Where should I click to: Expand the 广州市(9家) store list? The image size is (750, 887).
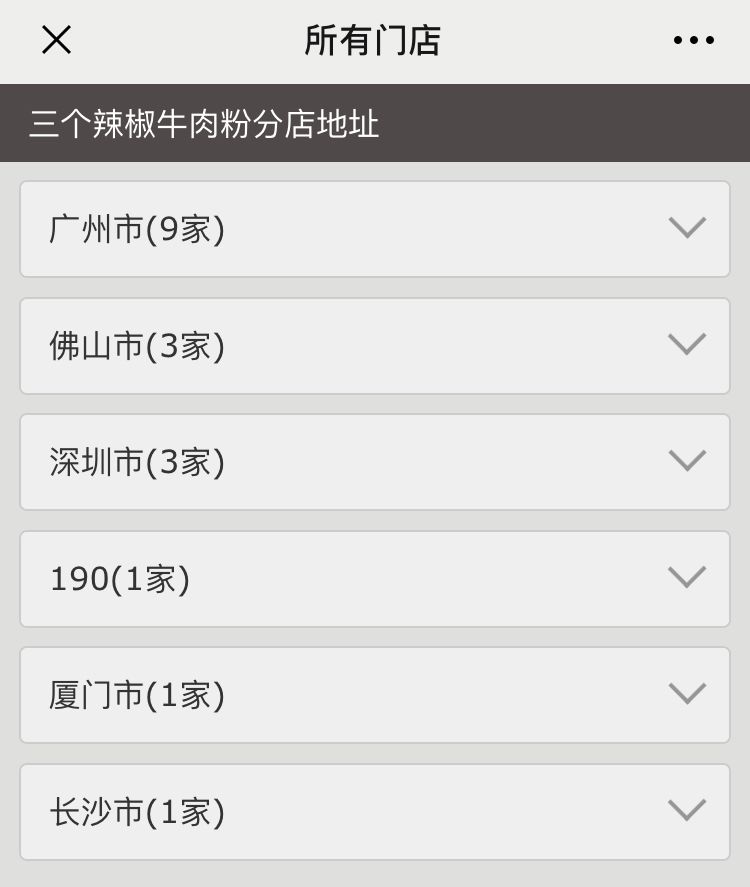(x=374, y=229)
